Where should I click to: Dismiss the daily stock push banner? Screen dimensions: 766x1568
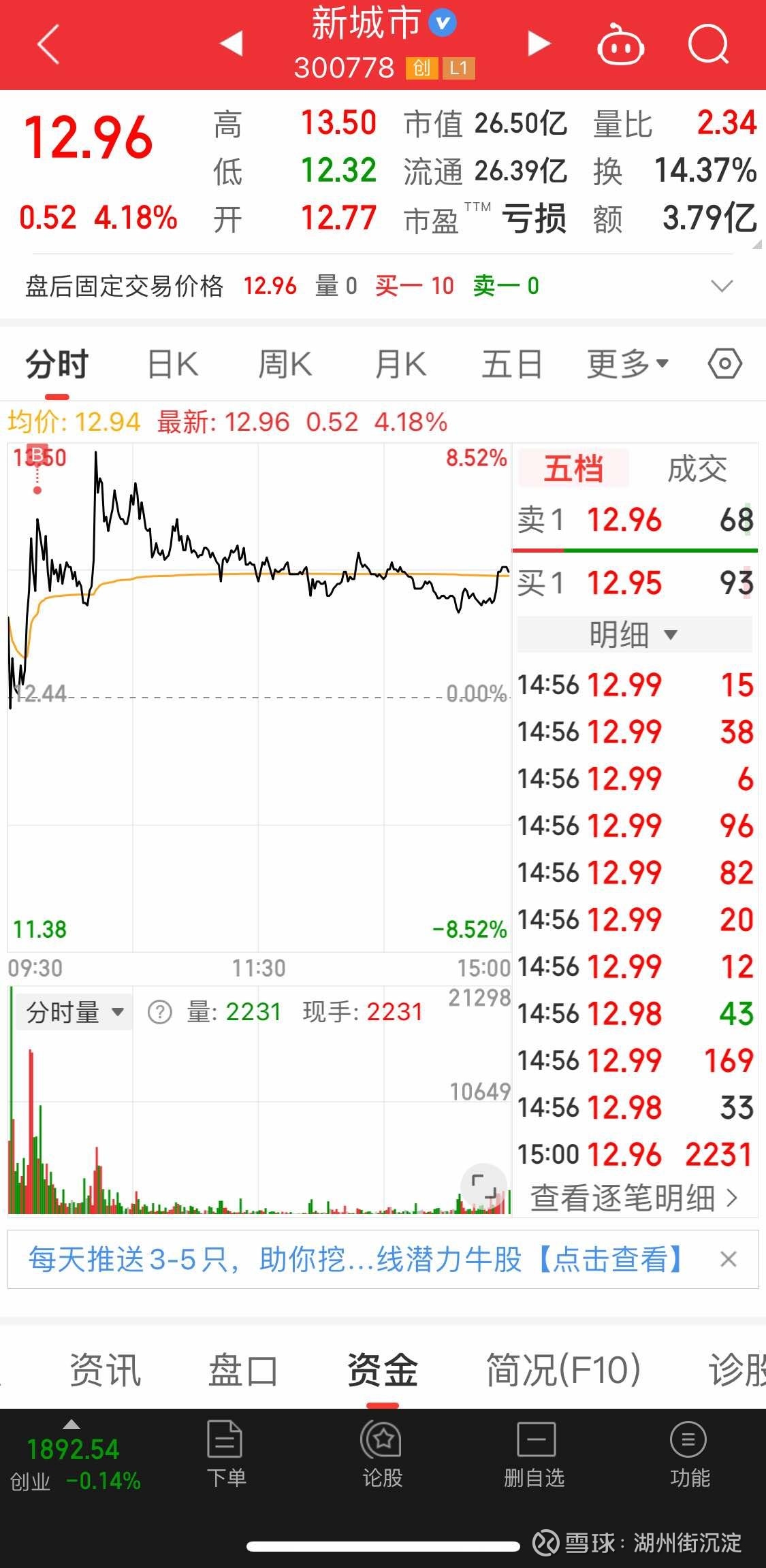(x=728, y=1259)
